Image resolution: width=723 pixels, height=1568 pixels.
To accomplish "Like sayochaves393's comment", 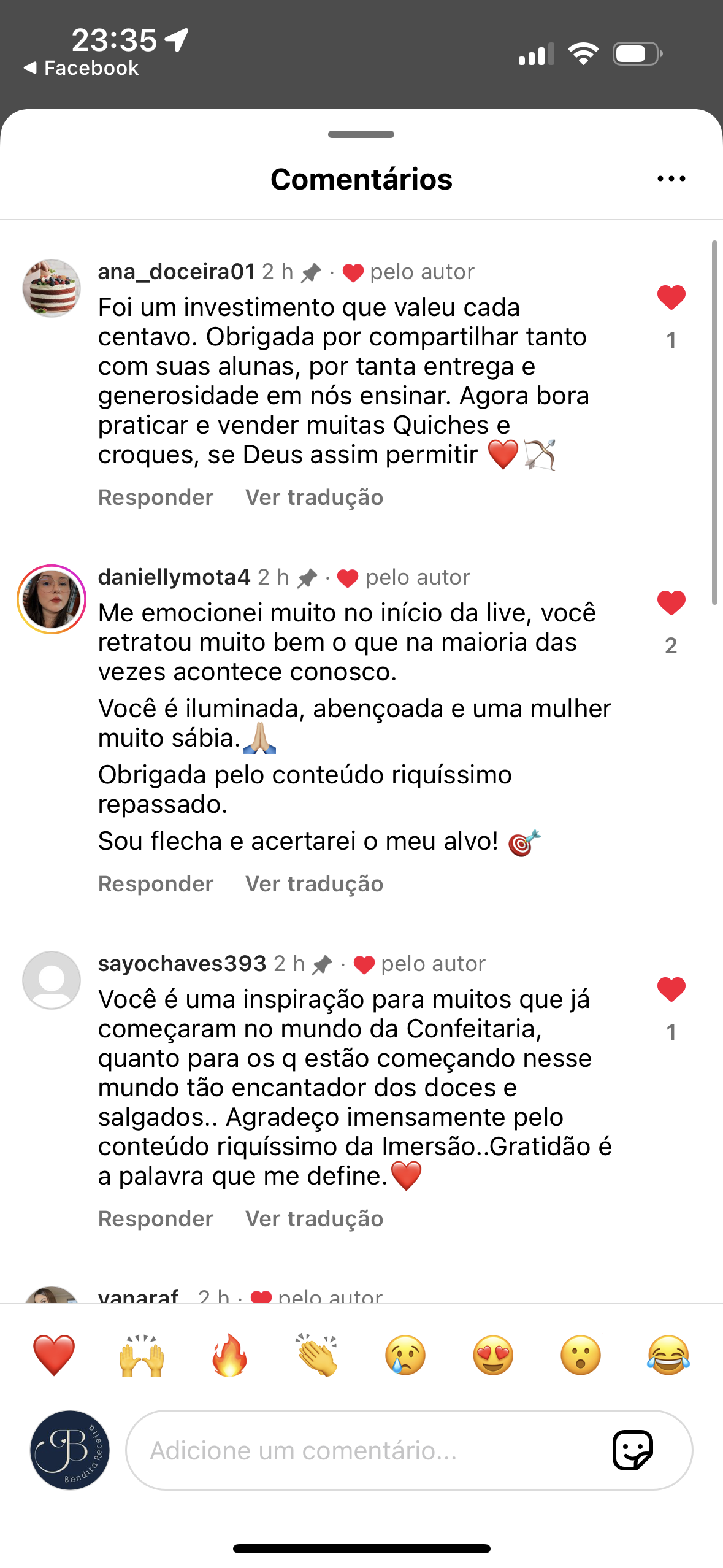I will pyautogui.click(x=671, y=990).
